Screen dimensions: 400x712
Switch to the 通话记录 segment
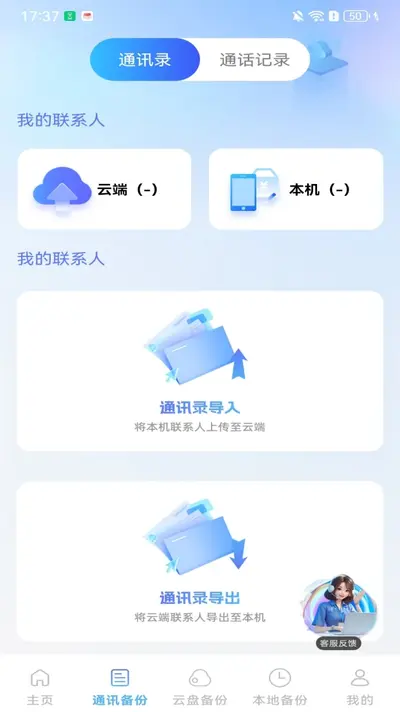tap(255, 60)
